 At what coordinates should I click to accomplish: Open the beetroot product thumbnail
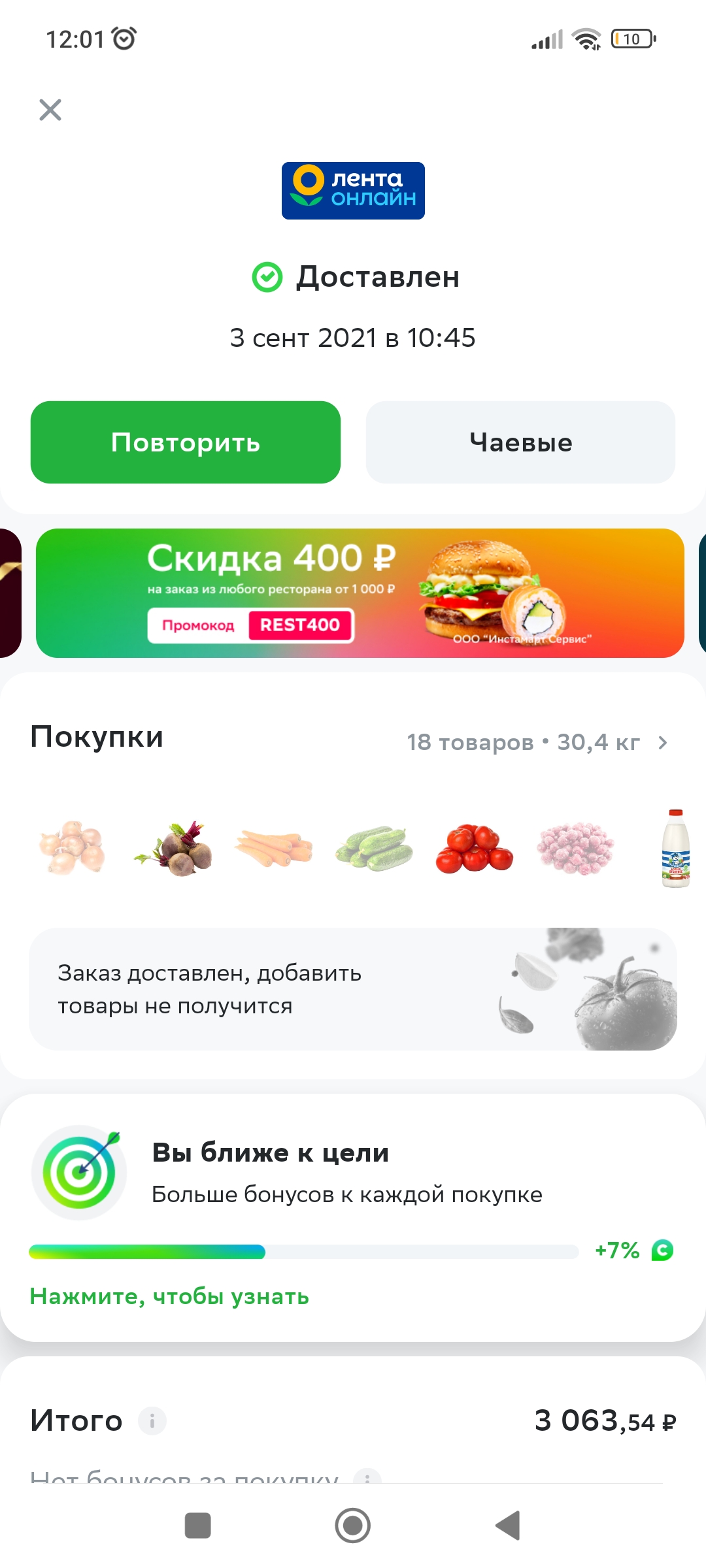174,849
